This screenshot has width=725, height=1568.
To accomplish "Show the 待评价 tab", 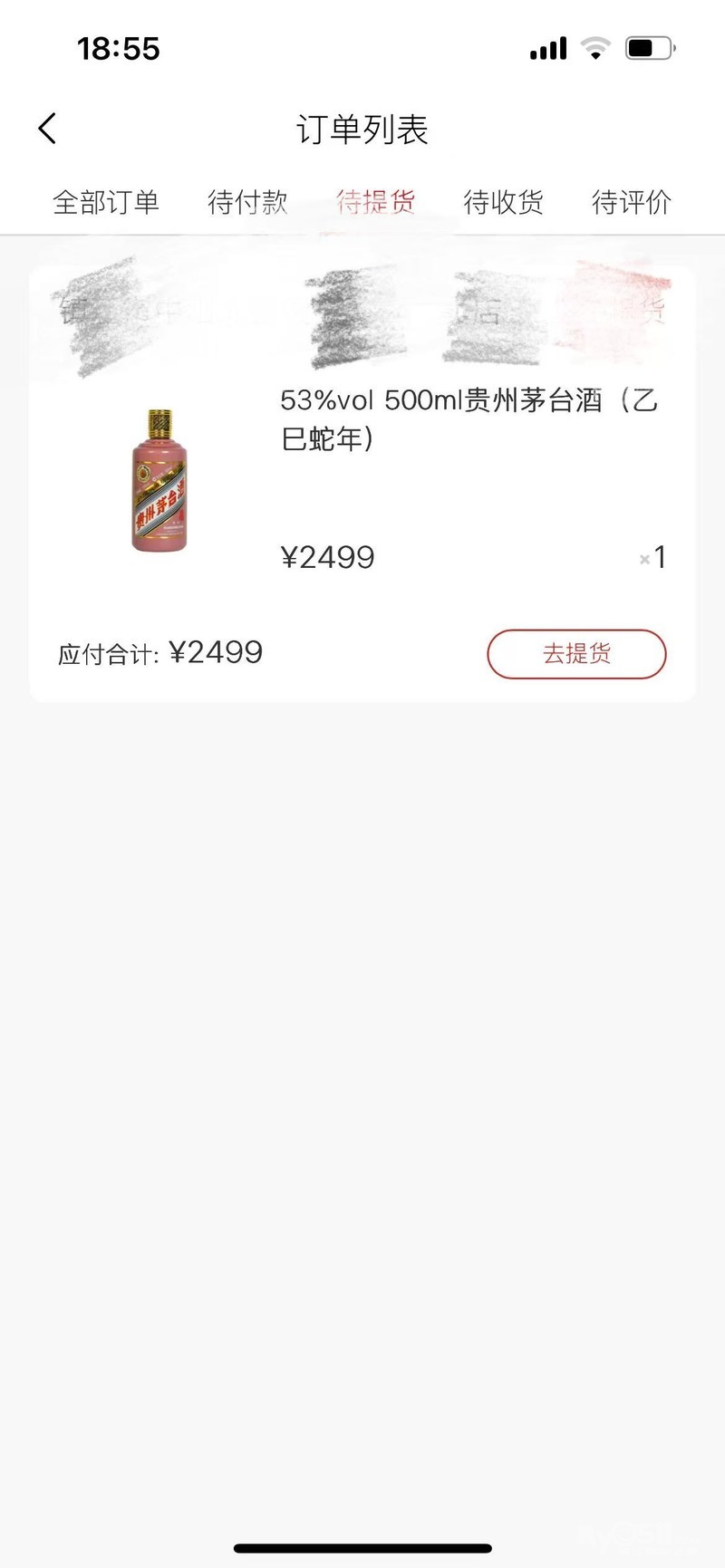I will coord(631,202).
